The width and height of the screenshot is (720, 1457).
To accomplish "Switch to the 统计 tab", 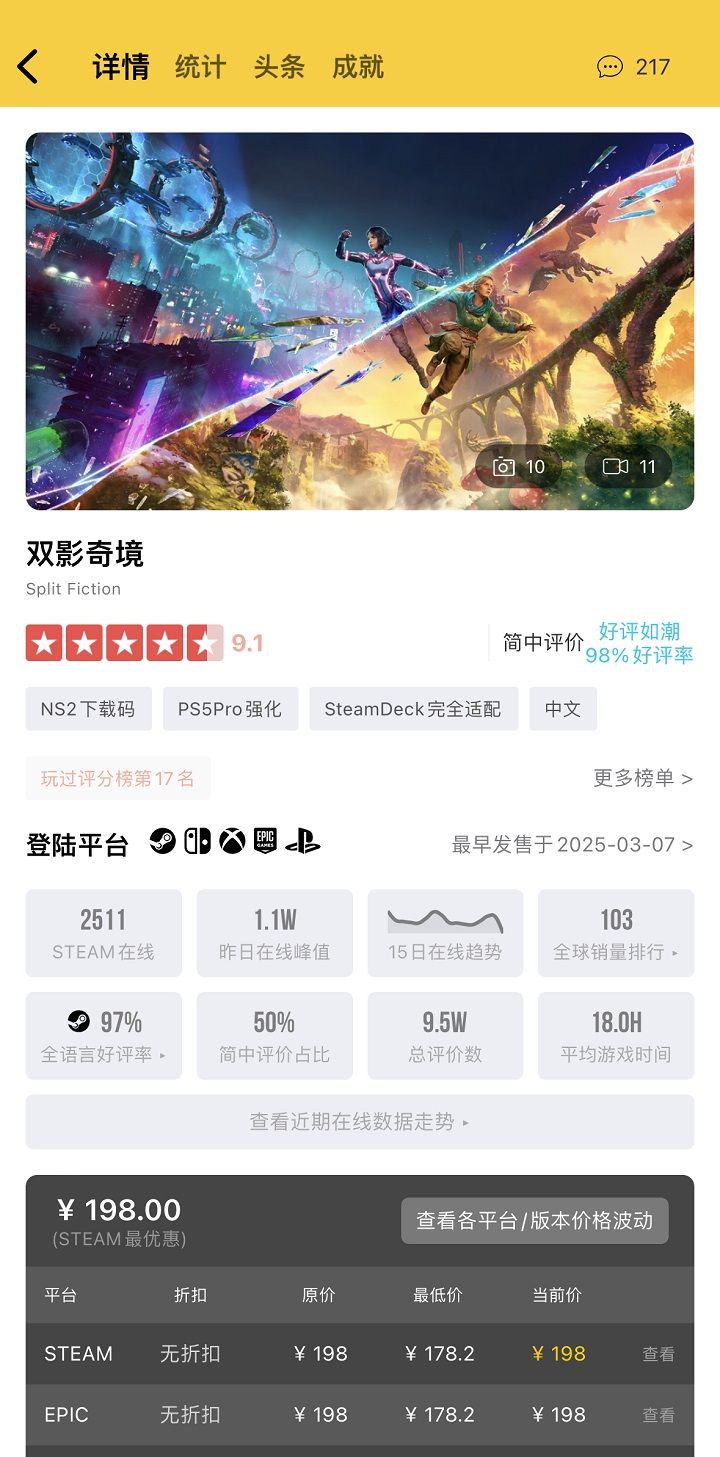I will tap(200, 67).
